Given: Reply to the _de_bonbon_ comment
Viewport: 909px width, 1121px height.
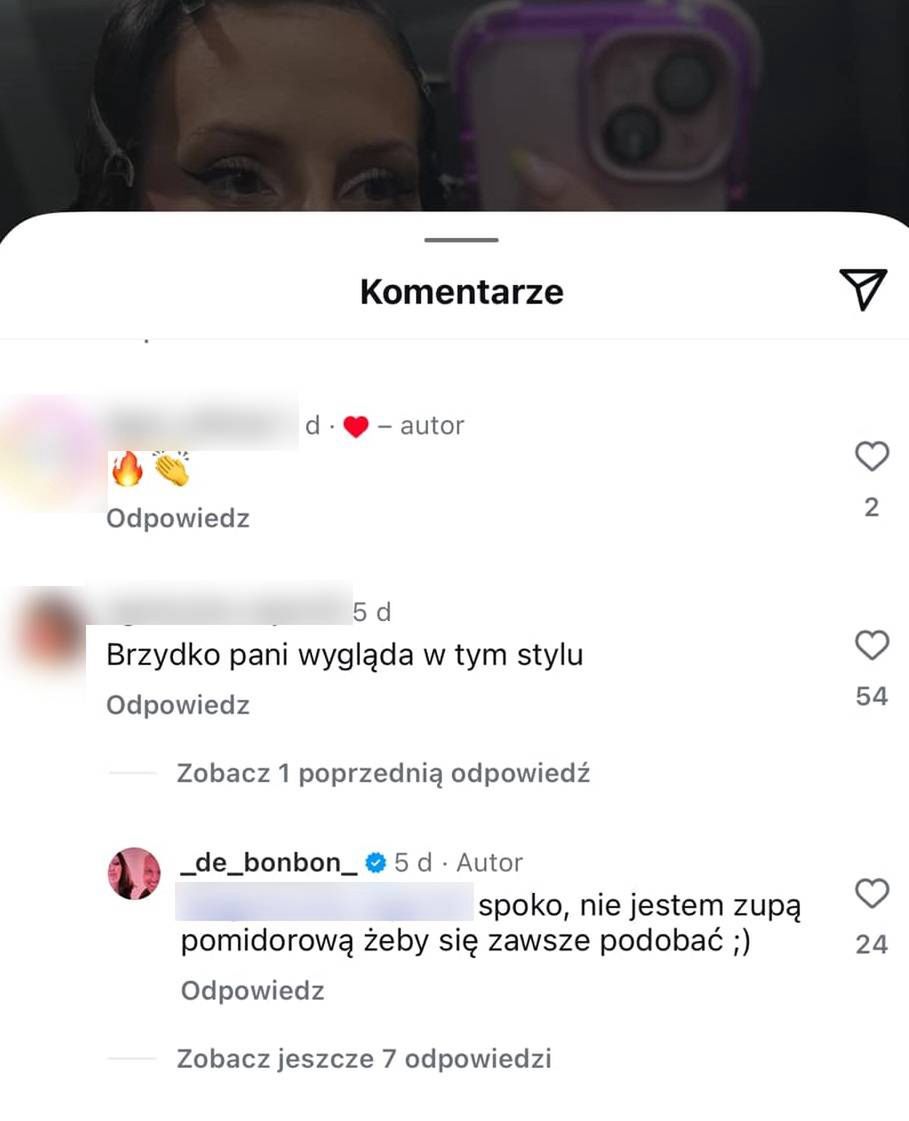Looking at the screenshot, I should tap(253, 991).
